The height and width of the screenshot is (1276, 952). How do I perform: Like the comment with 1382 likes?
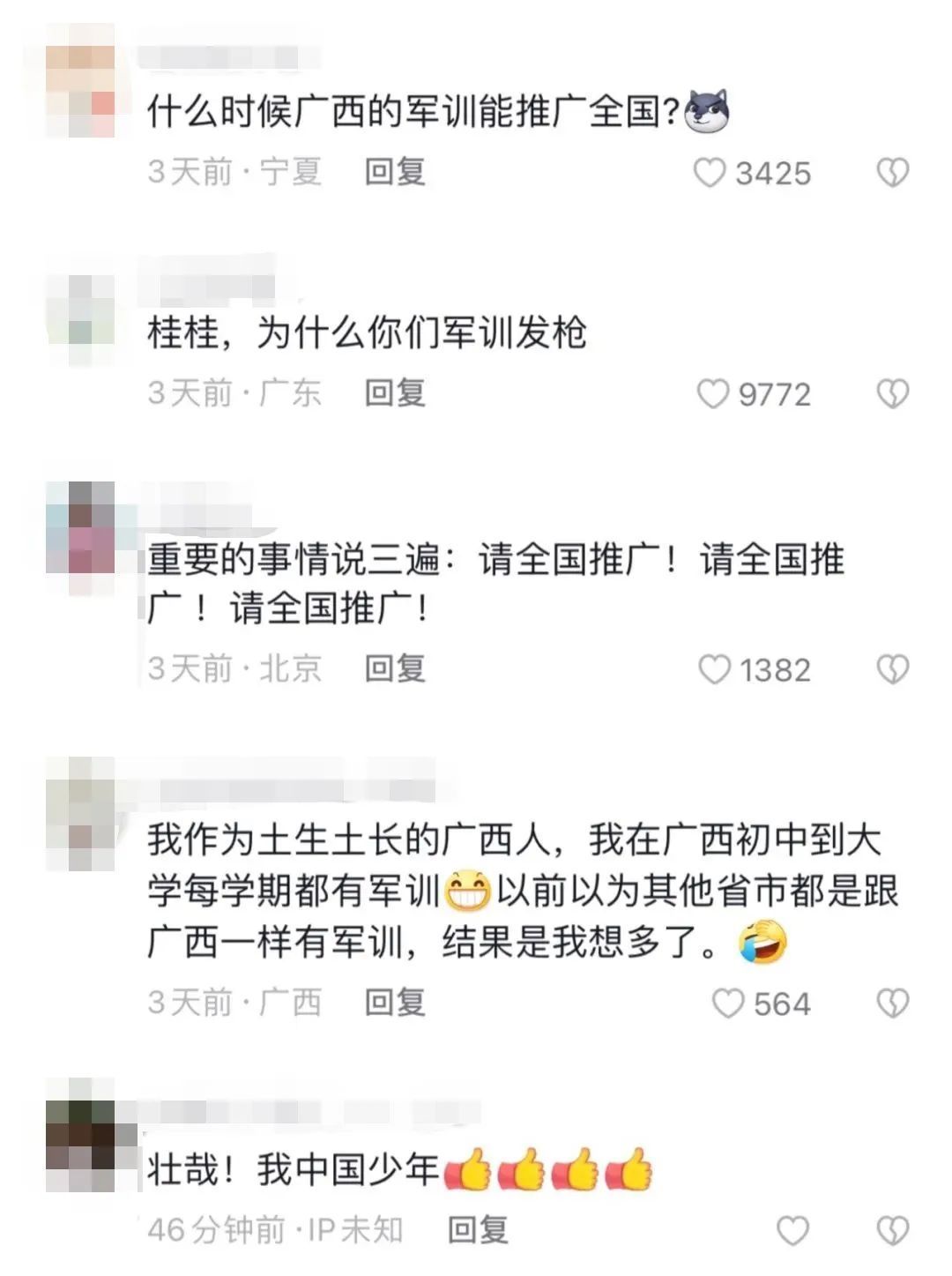point(713,670)
